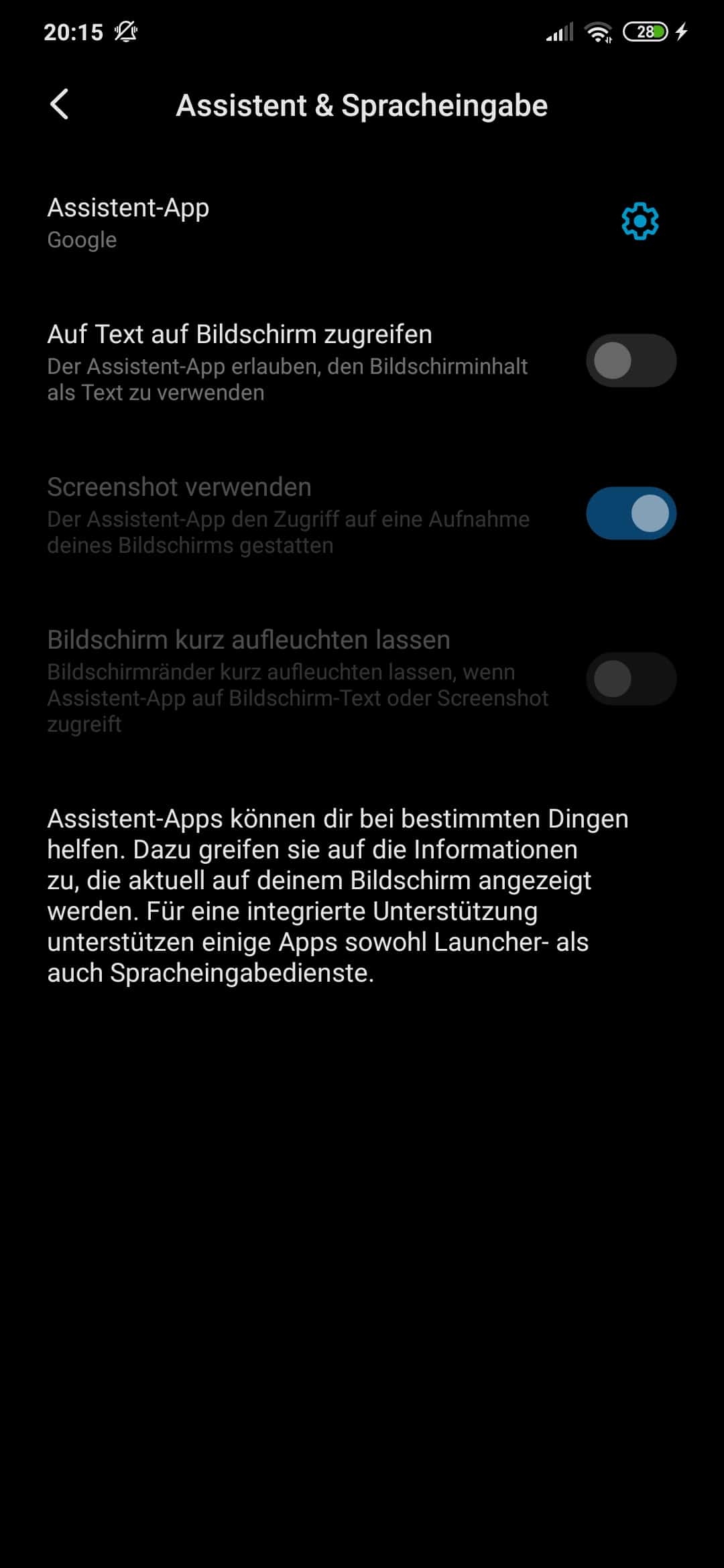Open the Assistent-App gear settings
Screen dimensions: 724x1568
[x=640, y=222]
